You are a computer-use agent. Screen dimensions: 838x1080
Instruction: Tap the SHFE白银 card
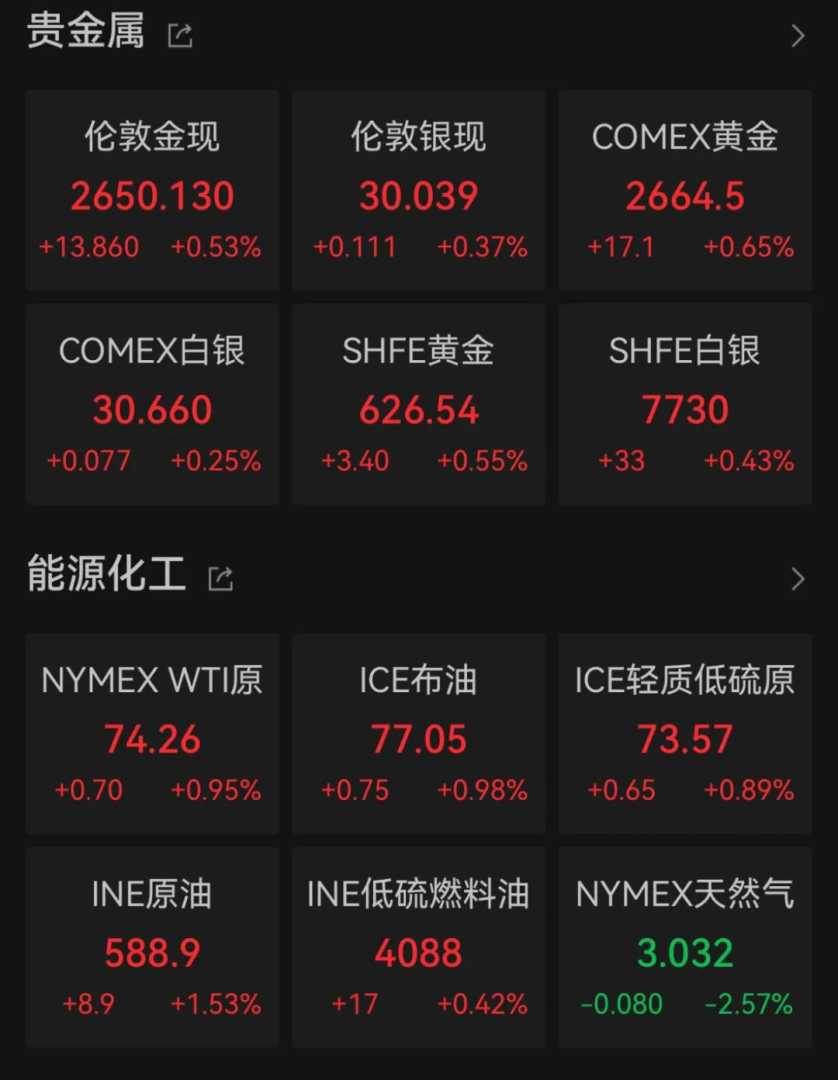[685, 404]
